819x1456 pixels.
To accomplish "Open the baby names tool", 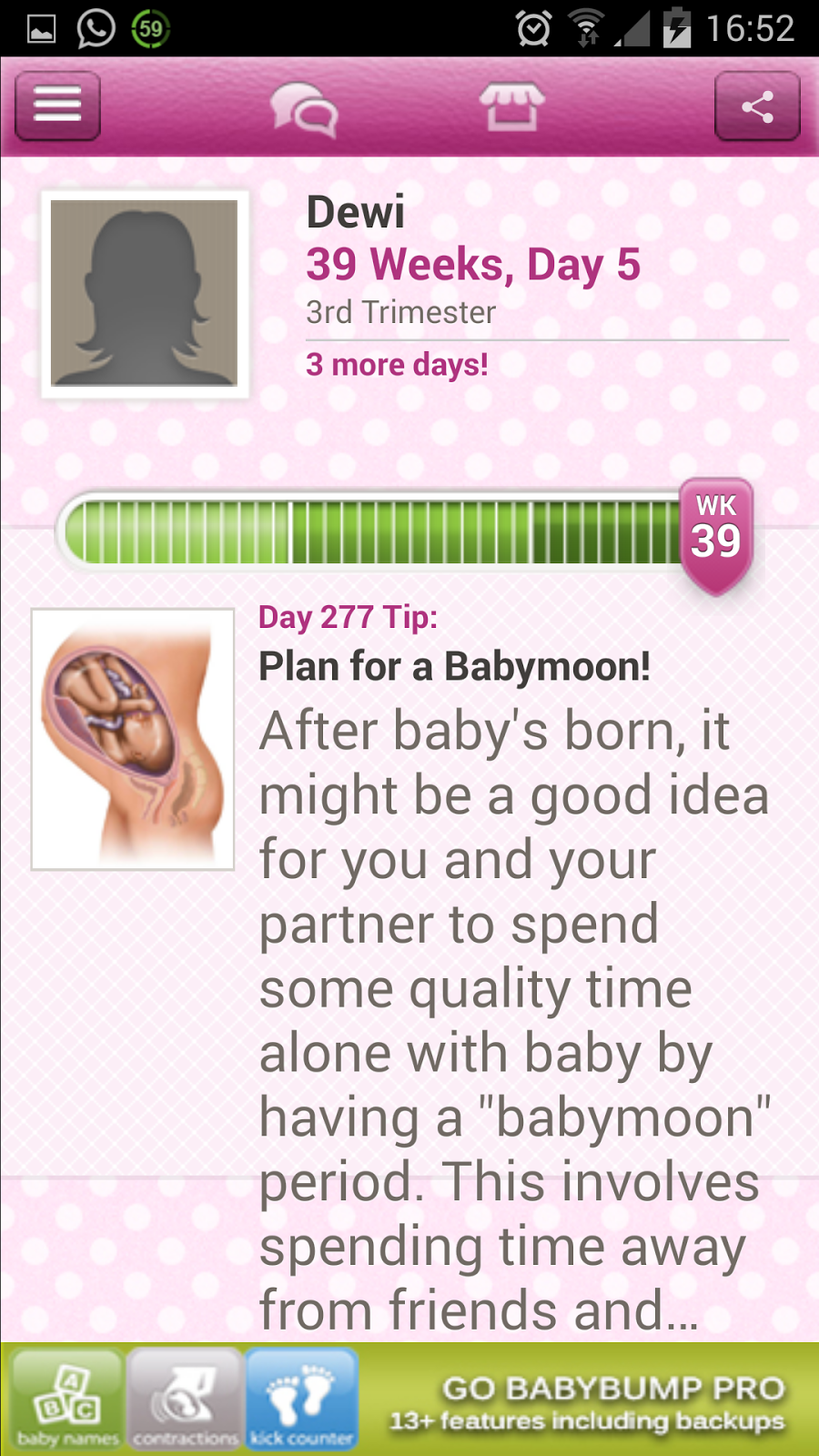I will [67, 1400].
